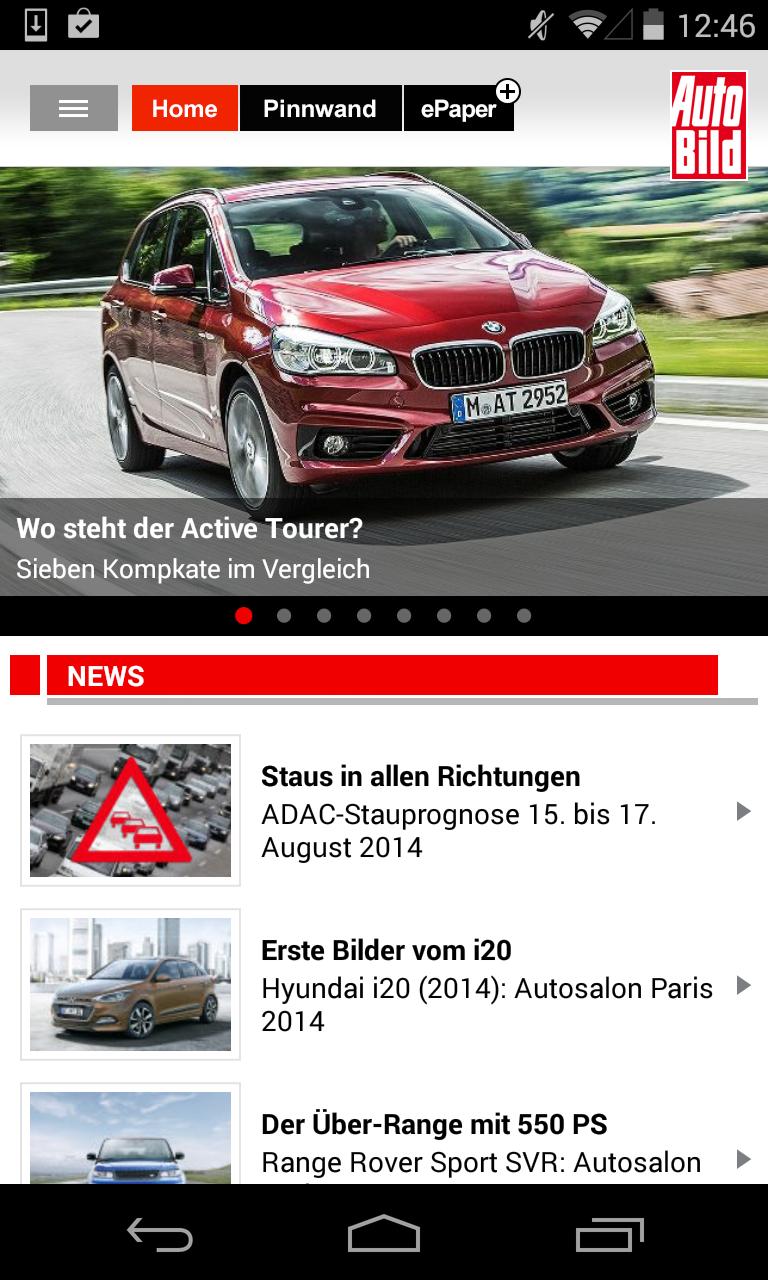Open the traffic jam warning thumbnail image
Viewport: 768px width, 1280px height.
click(131, 810)
